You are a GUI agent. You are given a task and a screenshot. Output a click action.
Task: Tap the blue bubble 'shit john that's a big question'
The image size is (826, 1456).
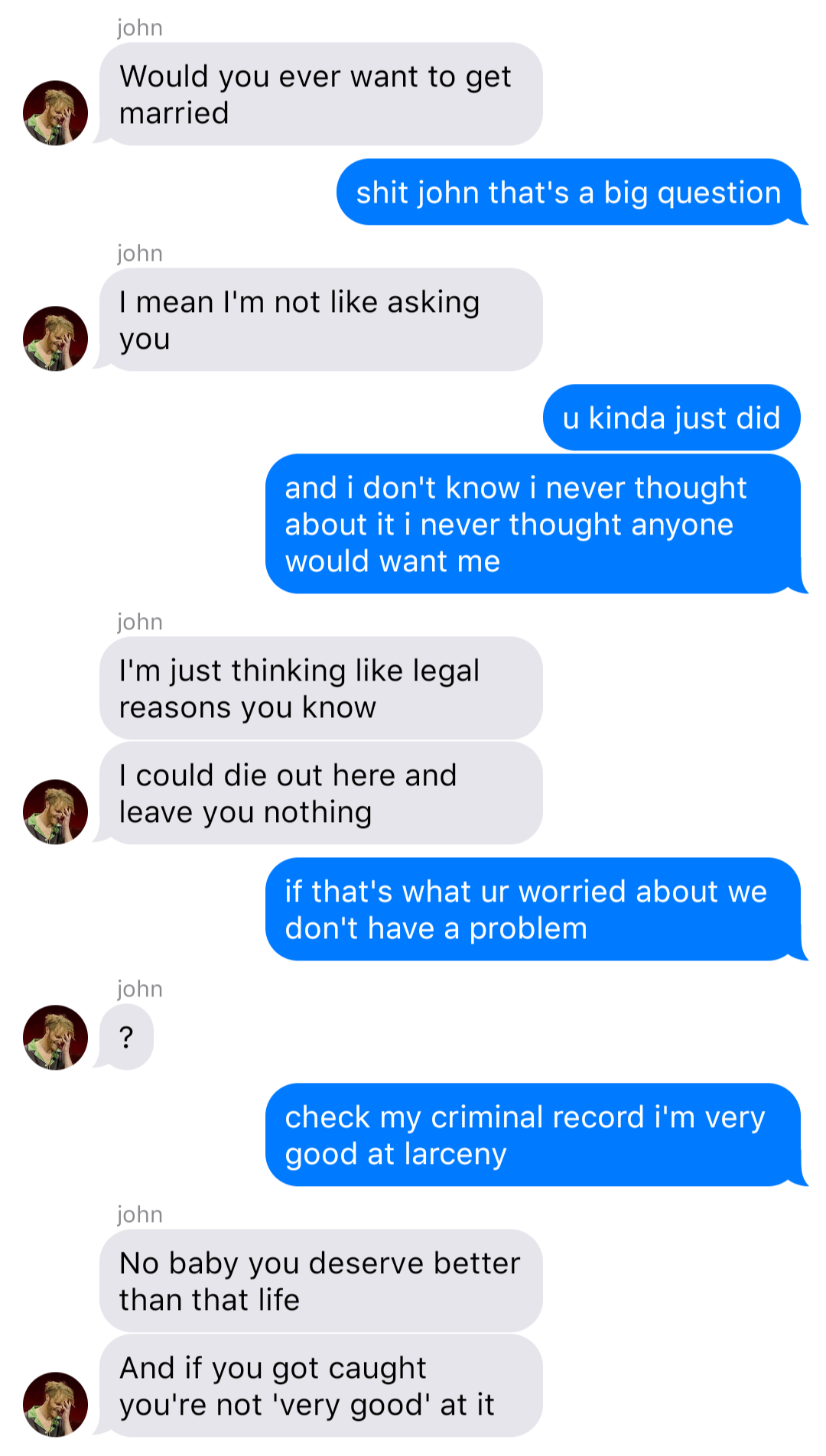click(x=569, y=193)
